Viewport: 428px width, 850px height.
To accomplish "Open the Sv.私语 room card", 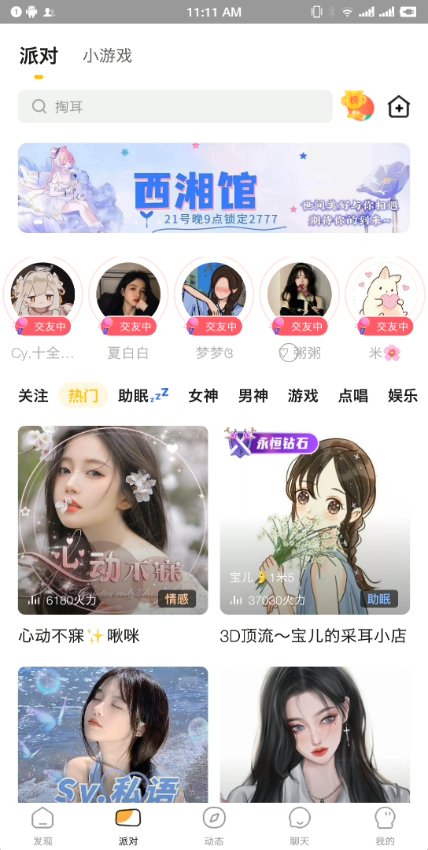I will (113, 734).
